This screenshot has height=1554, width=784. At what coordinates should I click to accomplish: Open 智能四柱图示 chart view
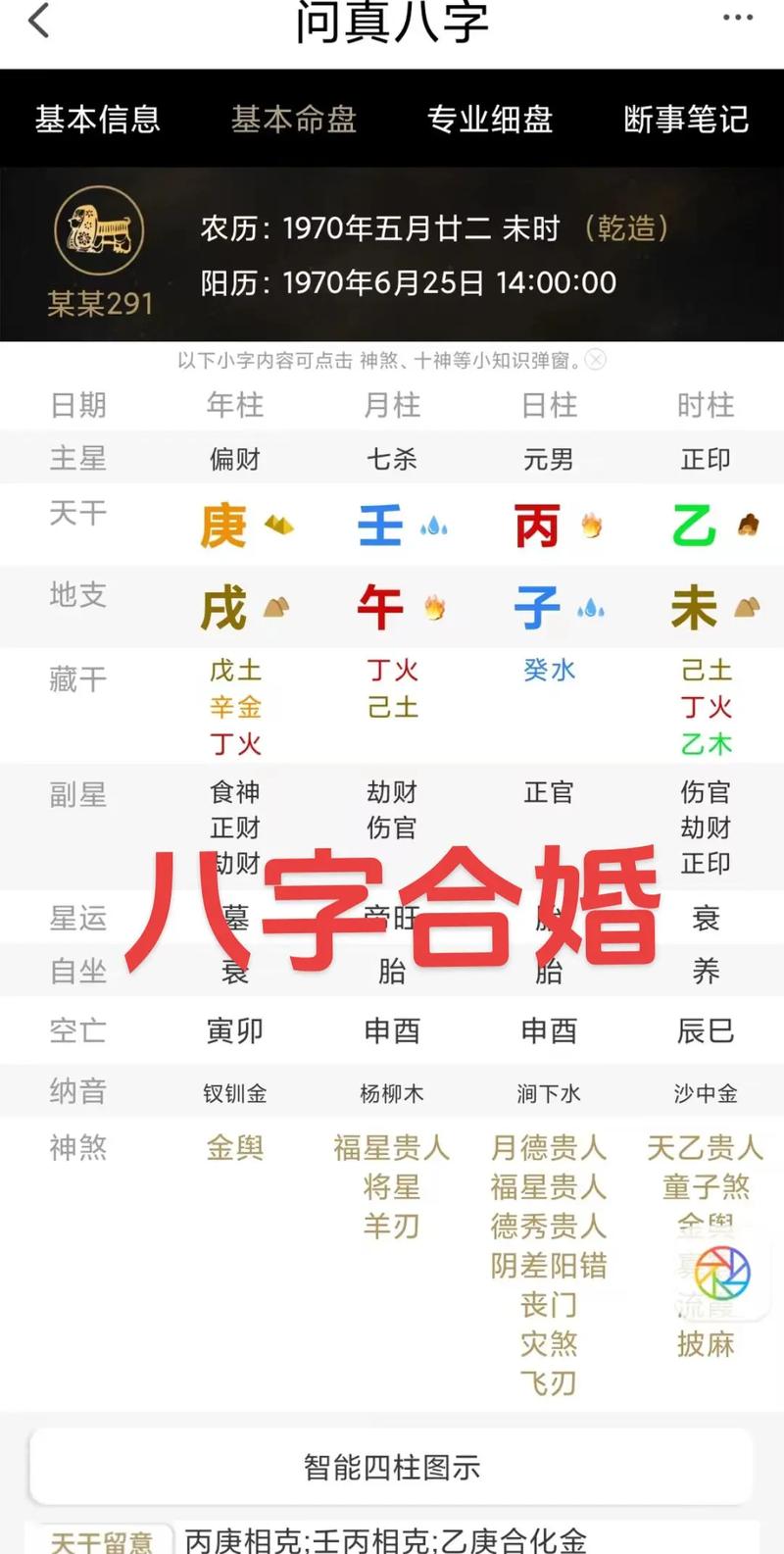click(392, 1467)
